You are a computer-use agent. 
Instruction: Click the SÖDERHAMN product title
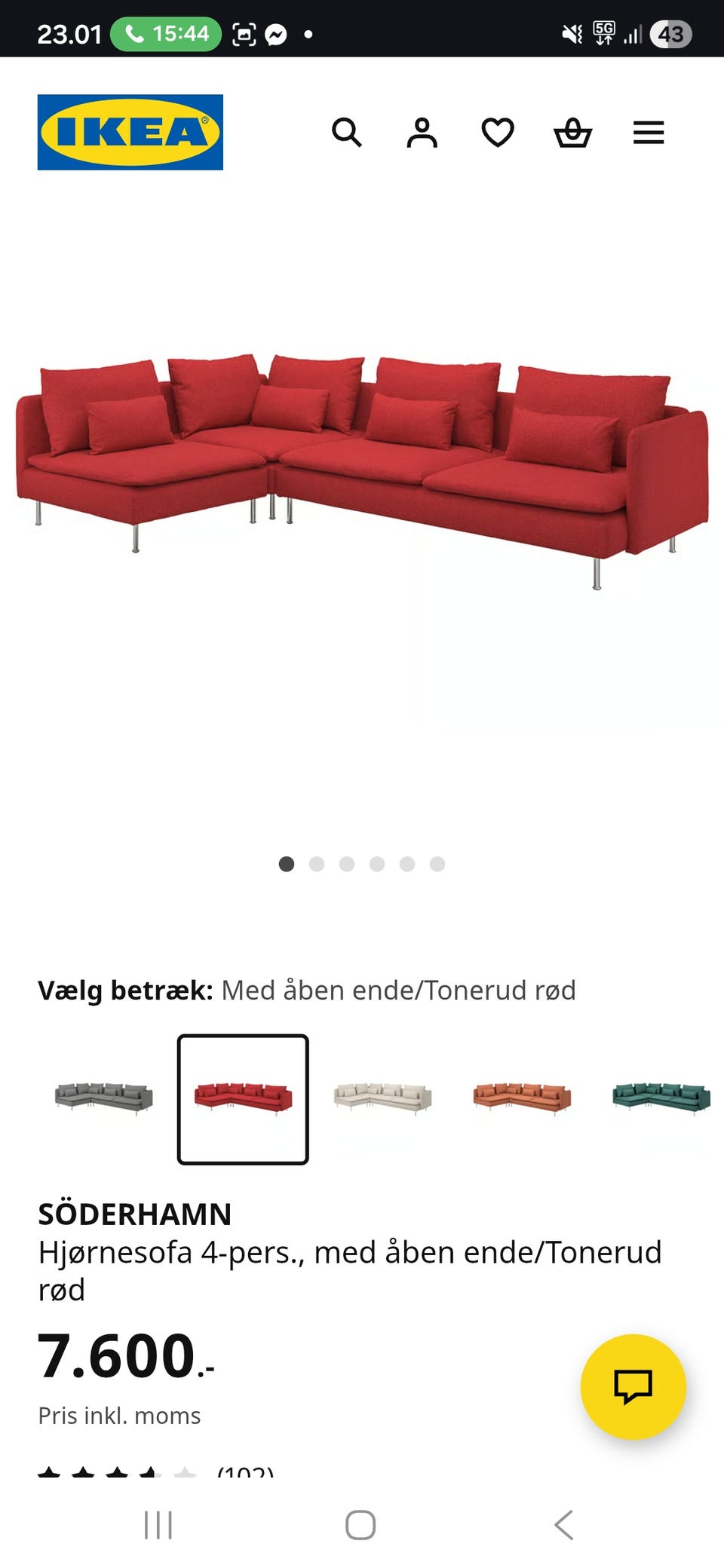(x=136, y=1214)
